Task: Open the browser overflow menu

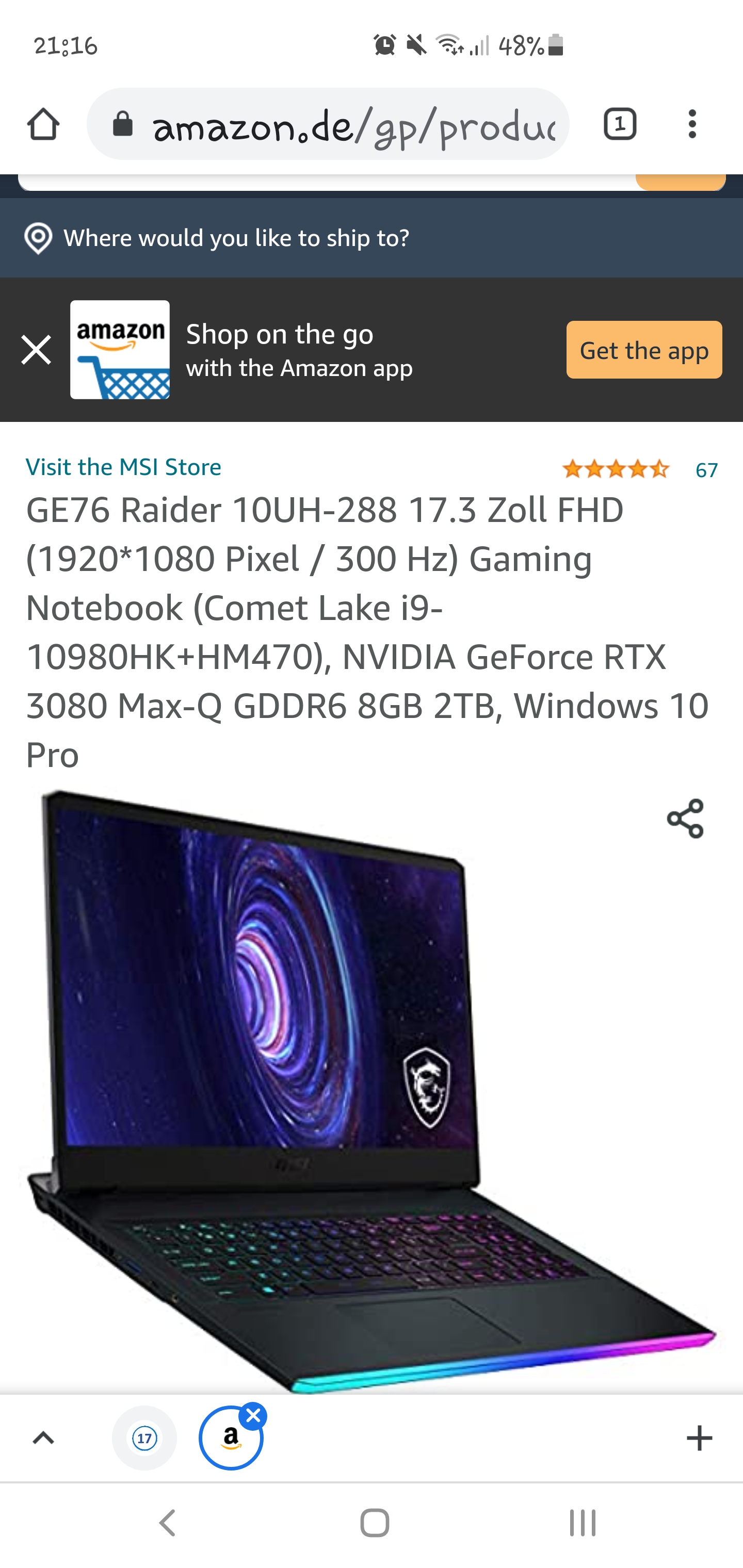Action: click(692, 124)
